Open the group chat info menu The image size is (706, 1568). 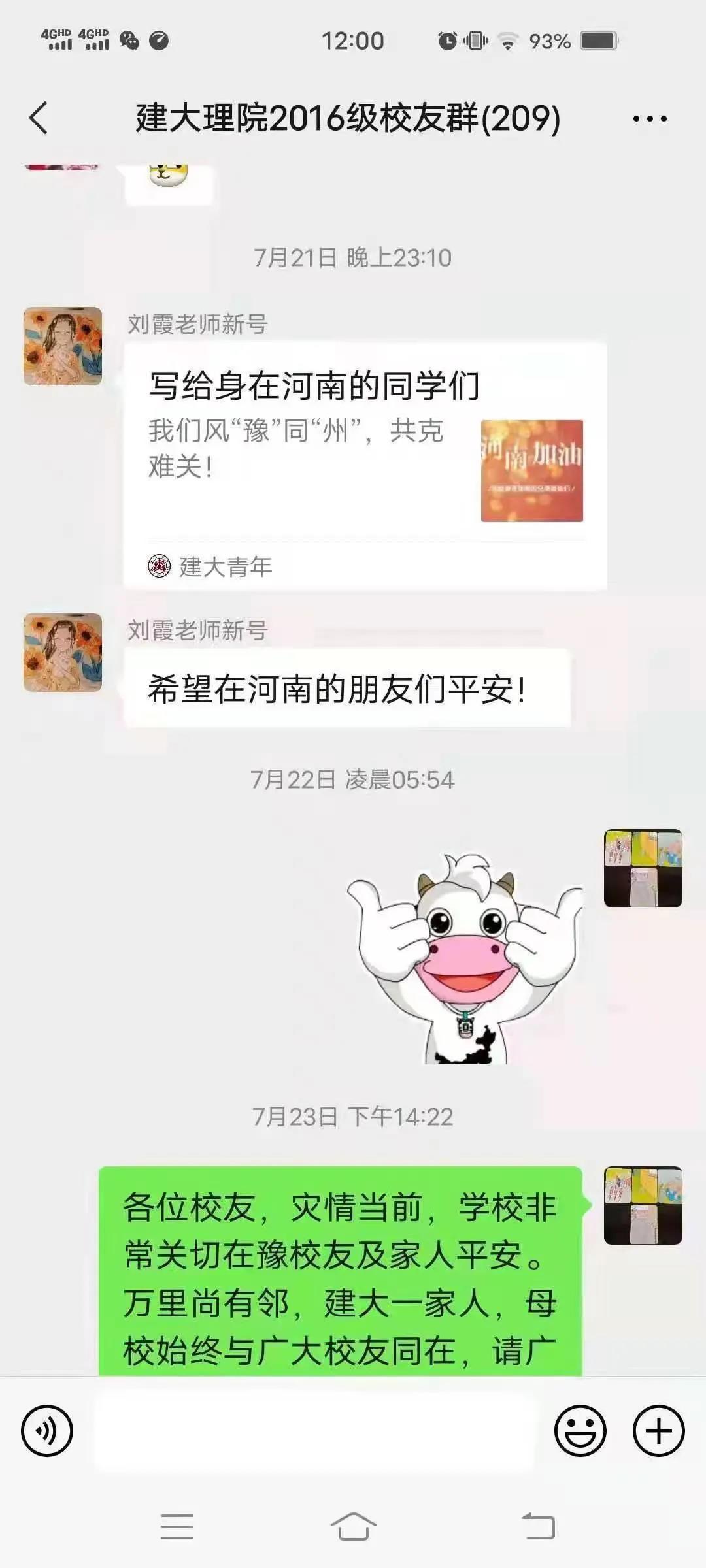tap(649, 119)
